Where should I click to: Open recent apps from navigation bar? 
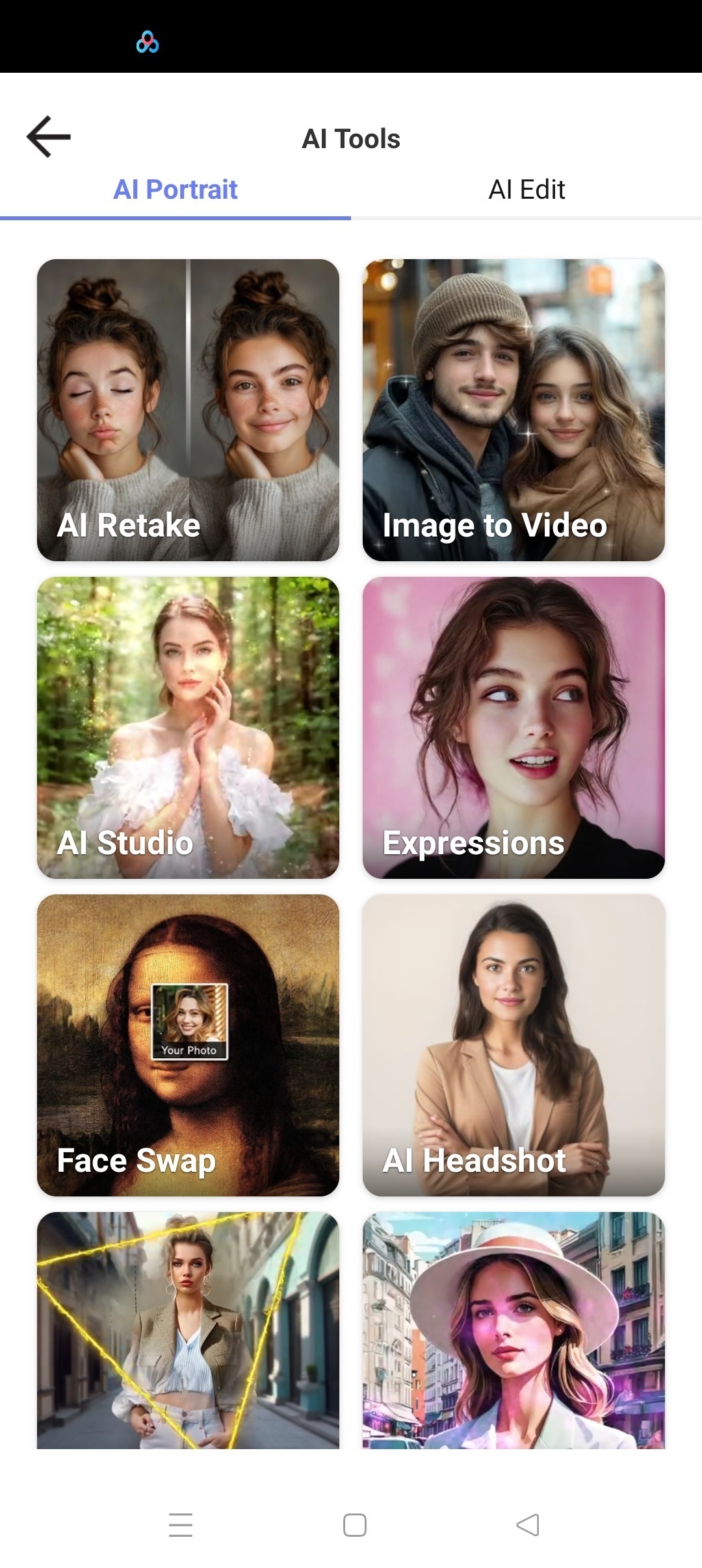coord(181,1525)
